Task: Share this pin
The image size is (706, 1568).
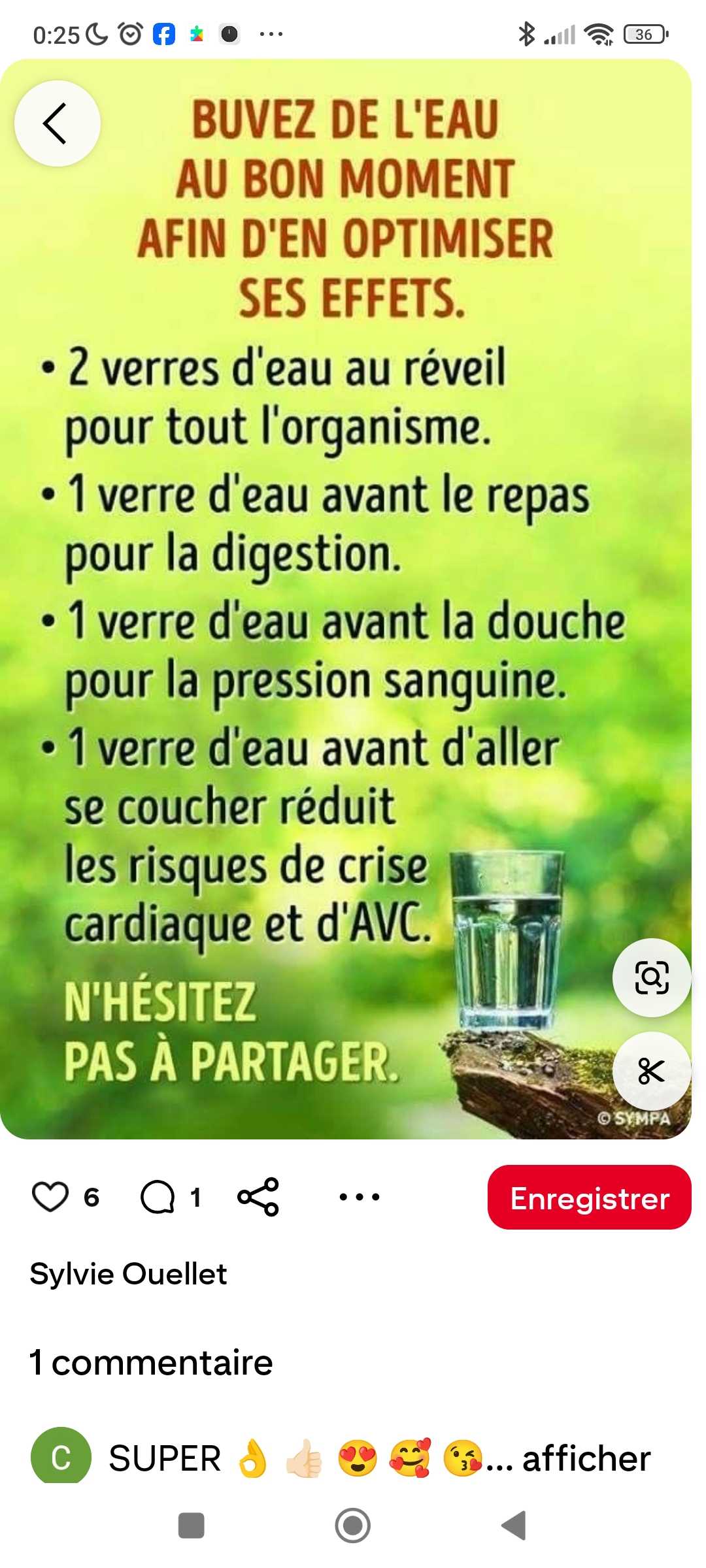Action: [258, 1197]
